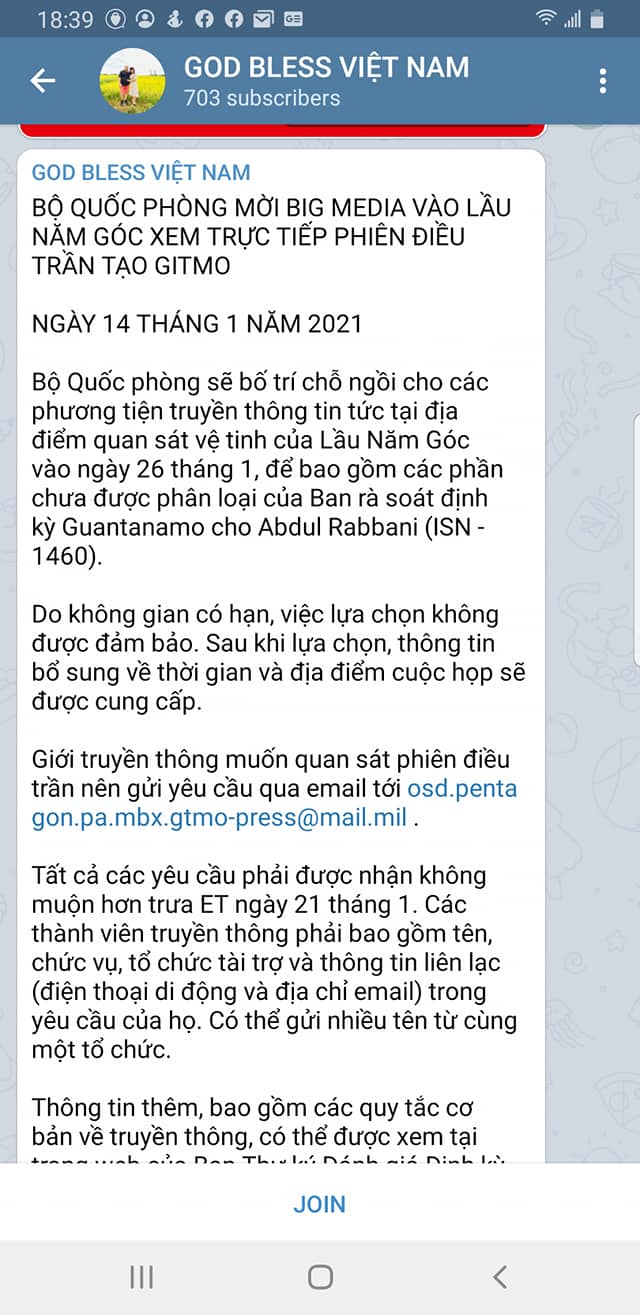This screenshot has height=1315, width=640.
Task: Tap the system back button
Action: pos(500,1276)
